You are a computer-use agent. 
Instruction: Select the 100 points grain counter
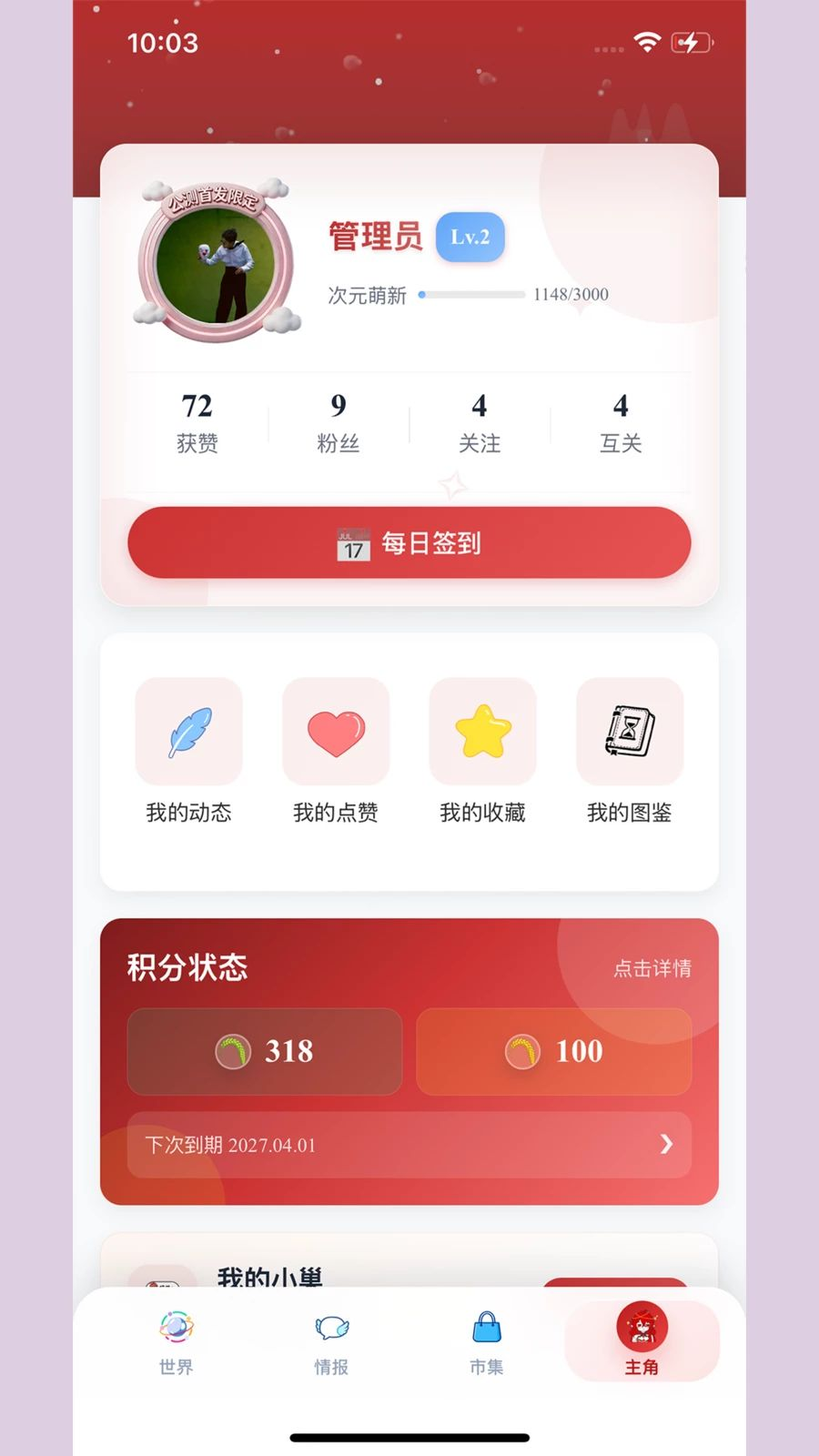pos(553,1052)
